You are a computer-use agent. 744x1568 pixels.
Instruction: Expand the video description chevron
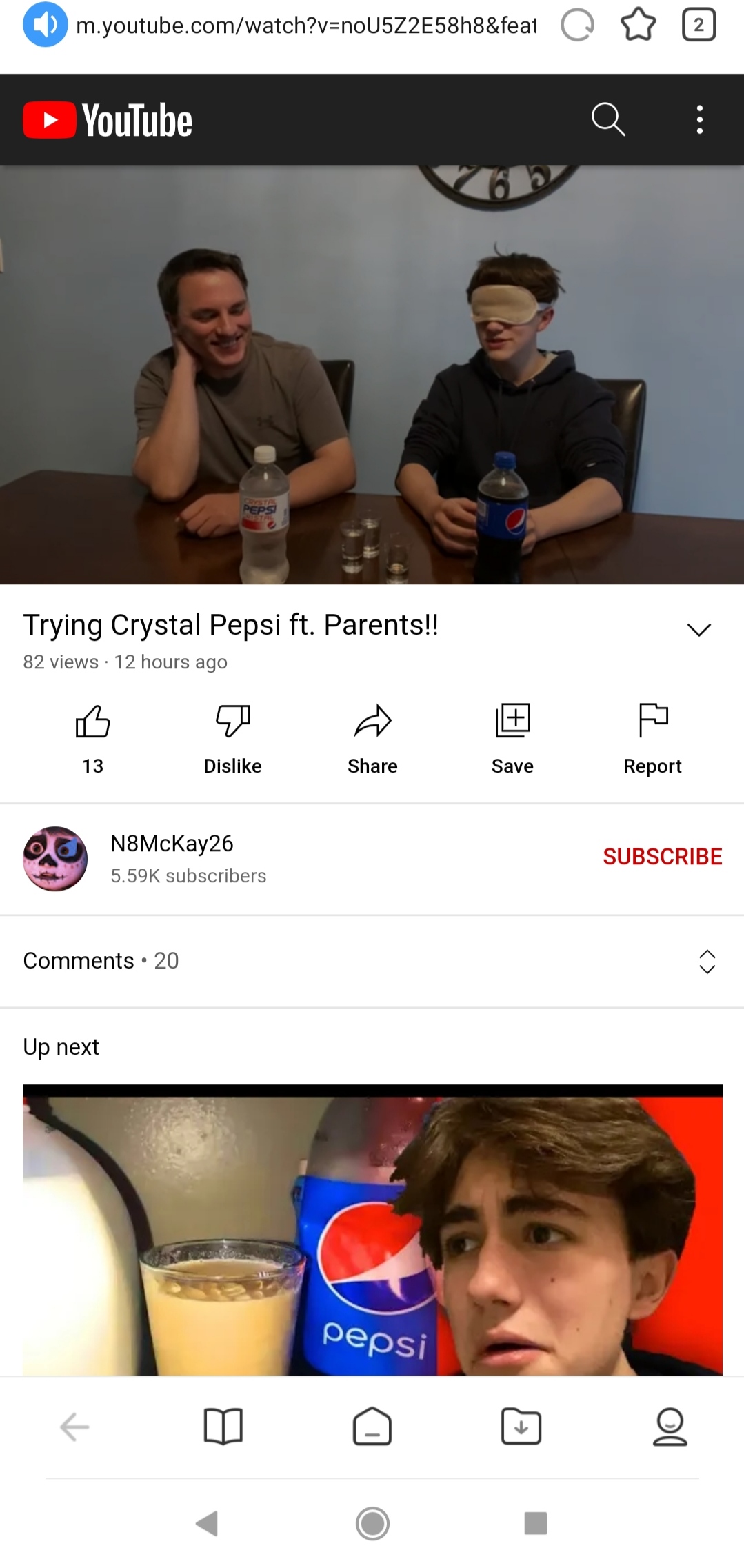pyautogui.click(x=698, y=629)
